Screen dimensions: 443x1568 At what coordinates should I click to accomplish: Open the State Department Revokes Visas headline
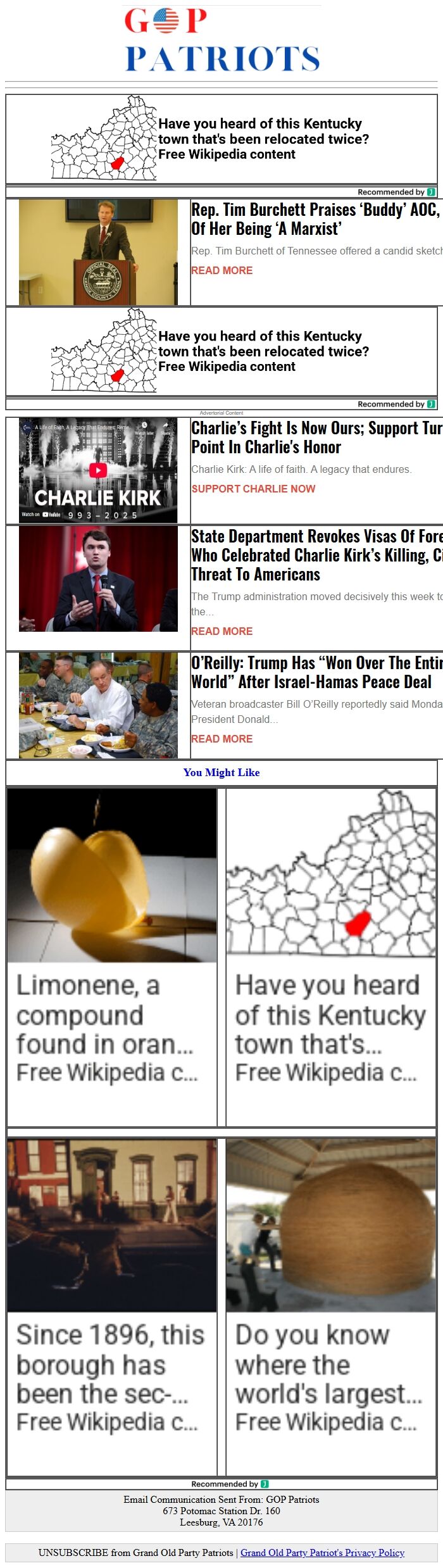tap(316, 555)
